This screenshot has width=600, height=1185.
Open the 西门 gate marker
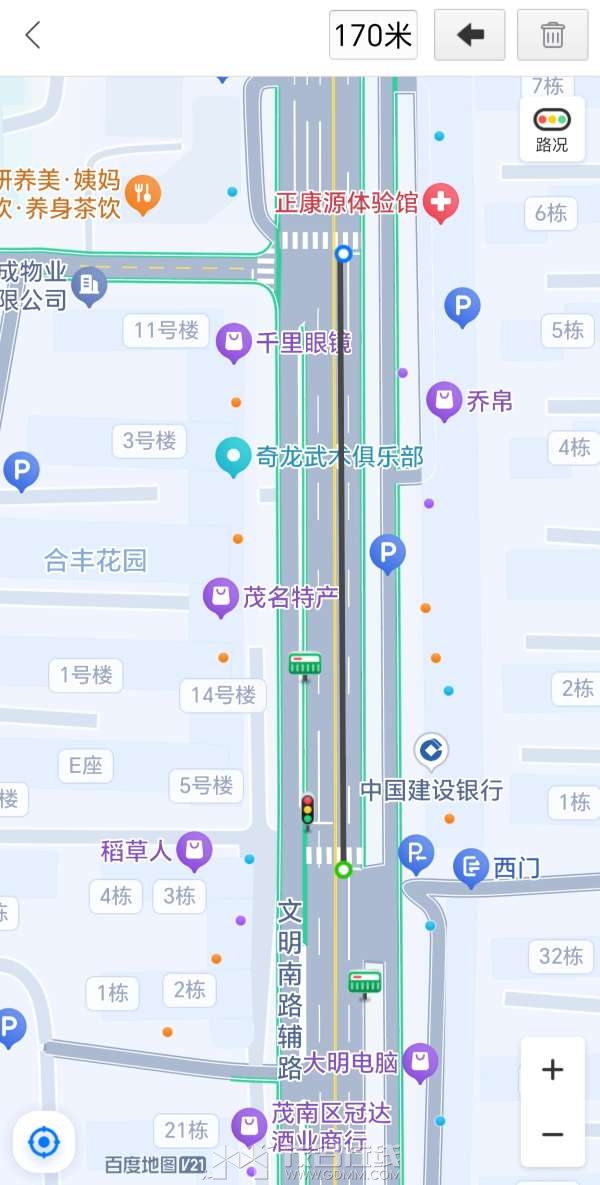pos(471,867)
